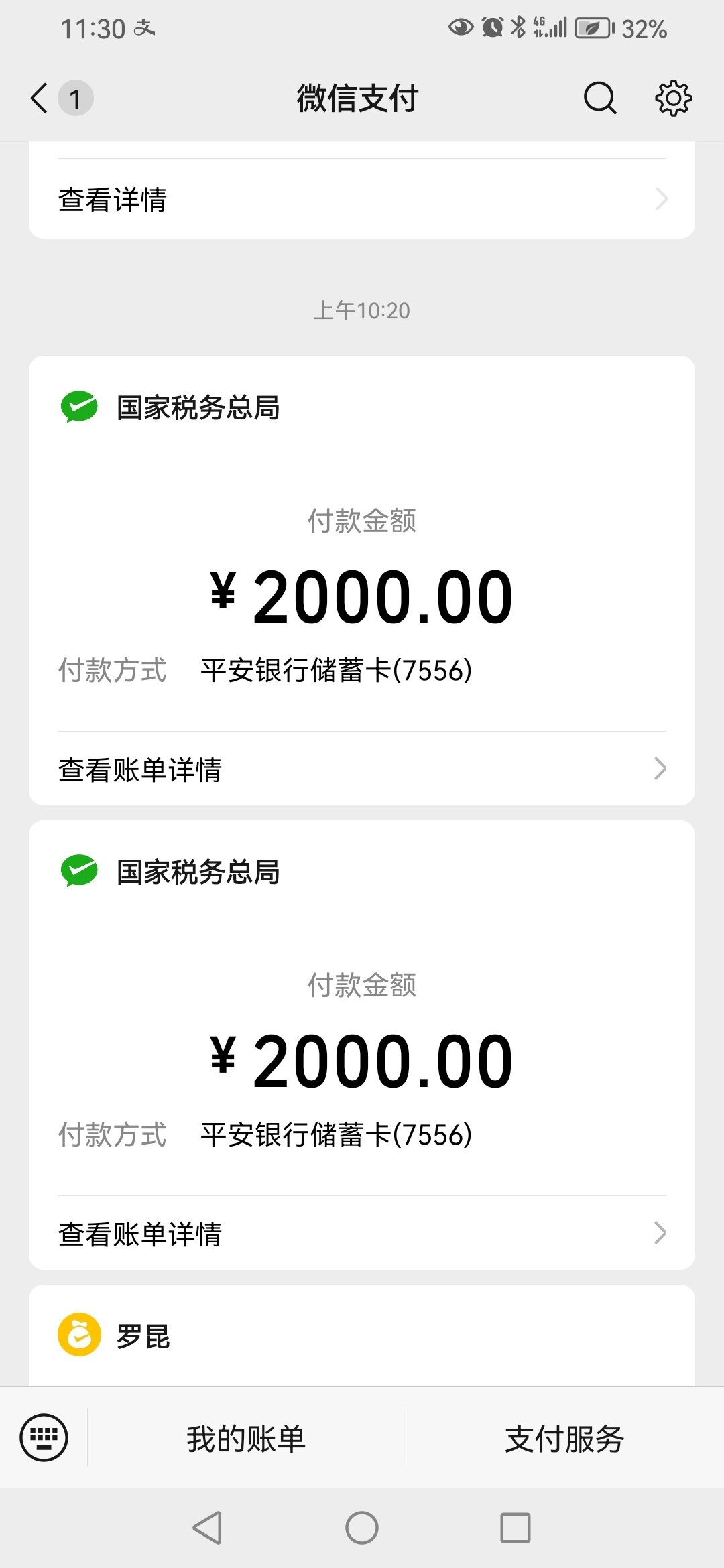The image size is (724, 1568).
Task: Open 我的账单 menu
Action: click(246, 1438)
